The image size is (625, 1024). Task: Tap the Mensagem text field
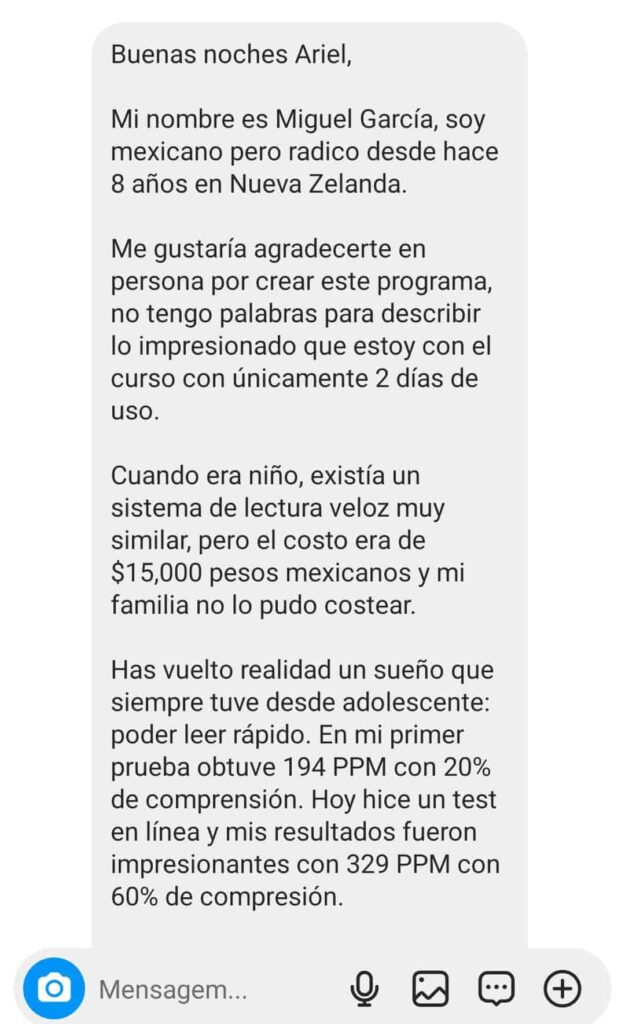coord(216,989)
